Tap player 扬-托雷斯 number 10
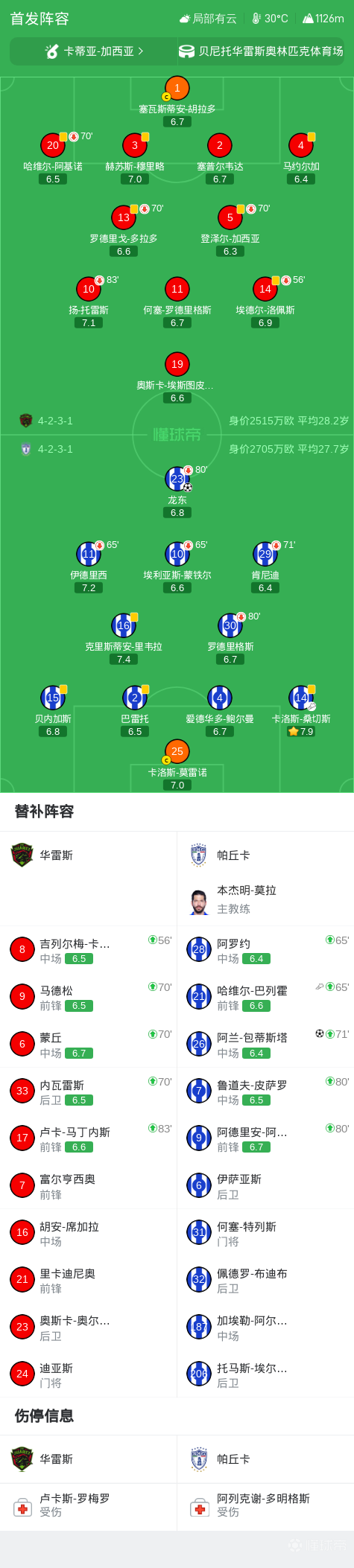The height and width of the screenshot is (1568, 354). tap(89, 289)
